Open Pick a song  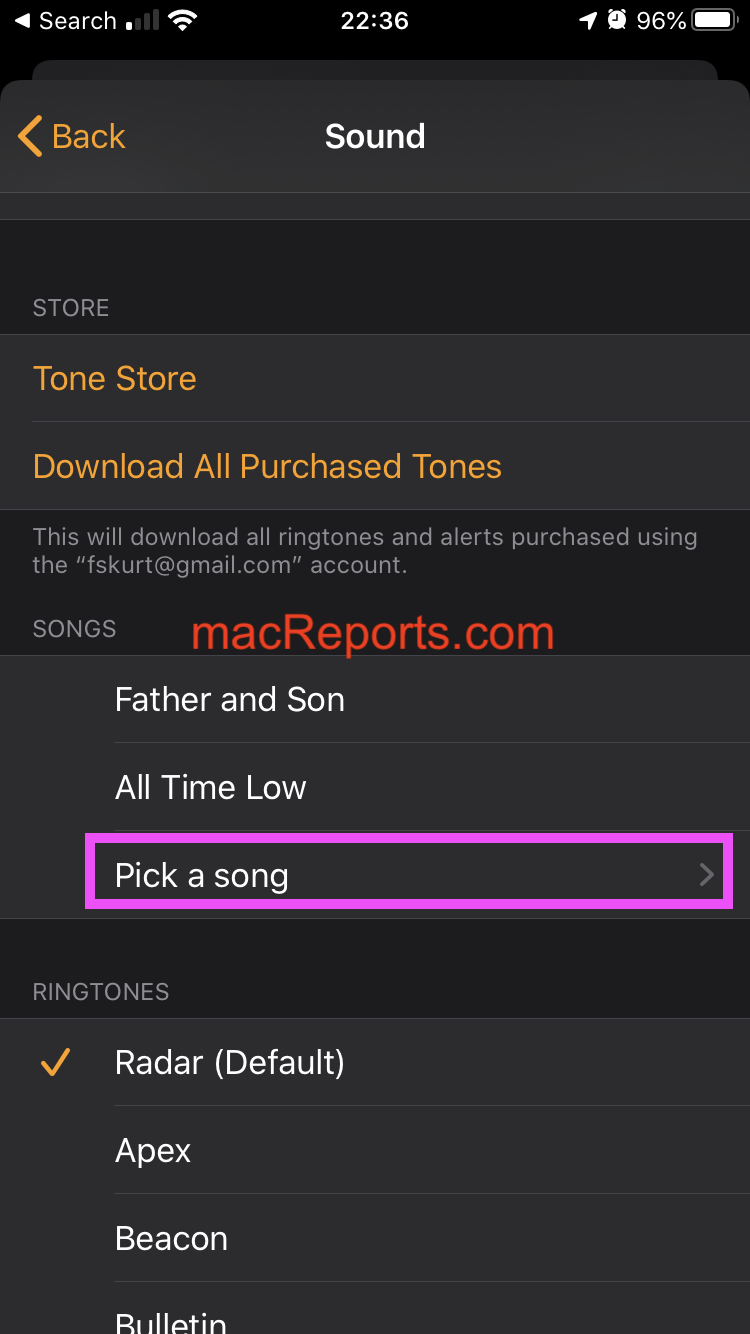[410, 875]
